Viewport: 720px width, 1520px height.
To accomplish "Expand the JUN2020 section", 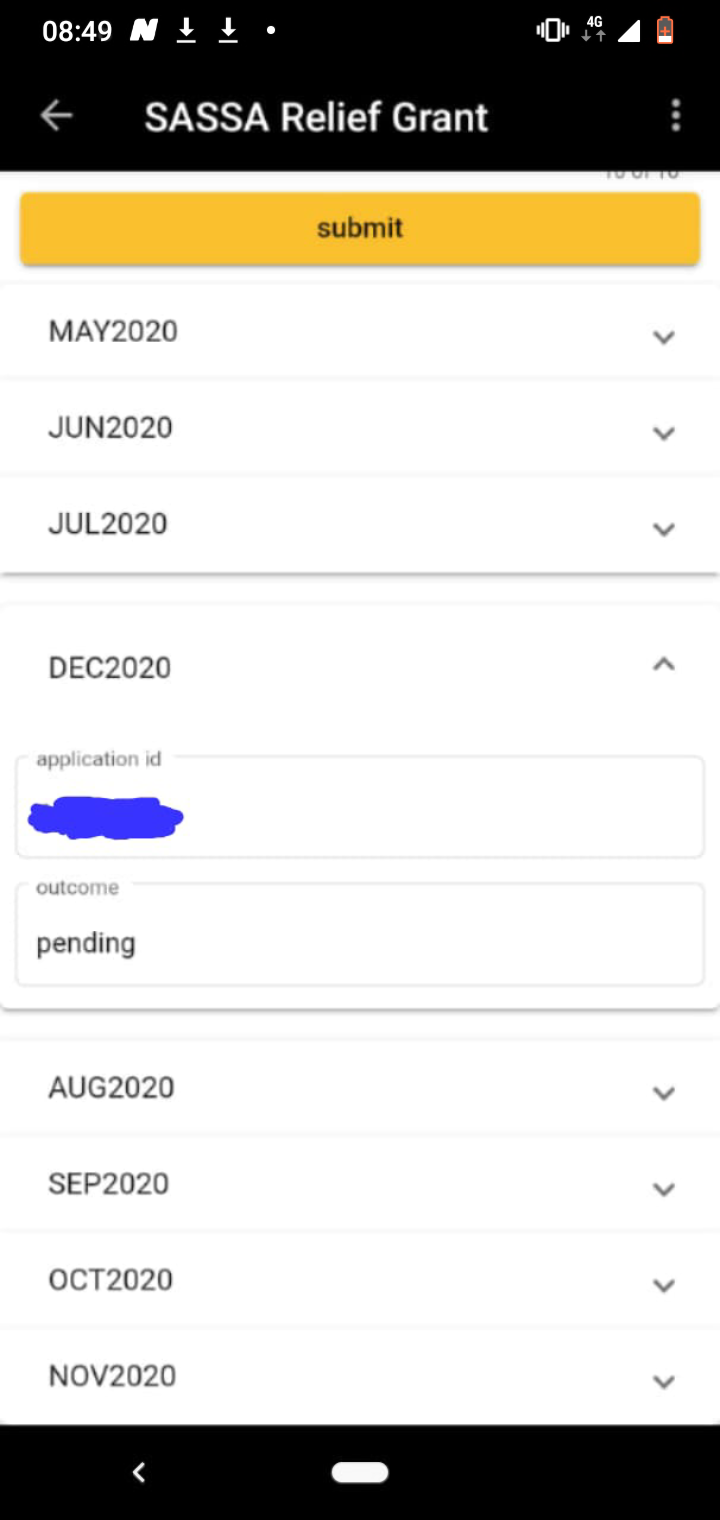I will [x=360, y=428].
